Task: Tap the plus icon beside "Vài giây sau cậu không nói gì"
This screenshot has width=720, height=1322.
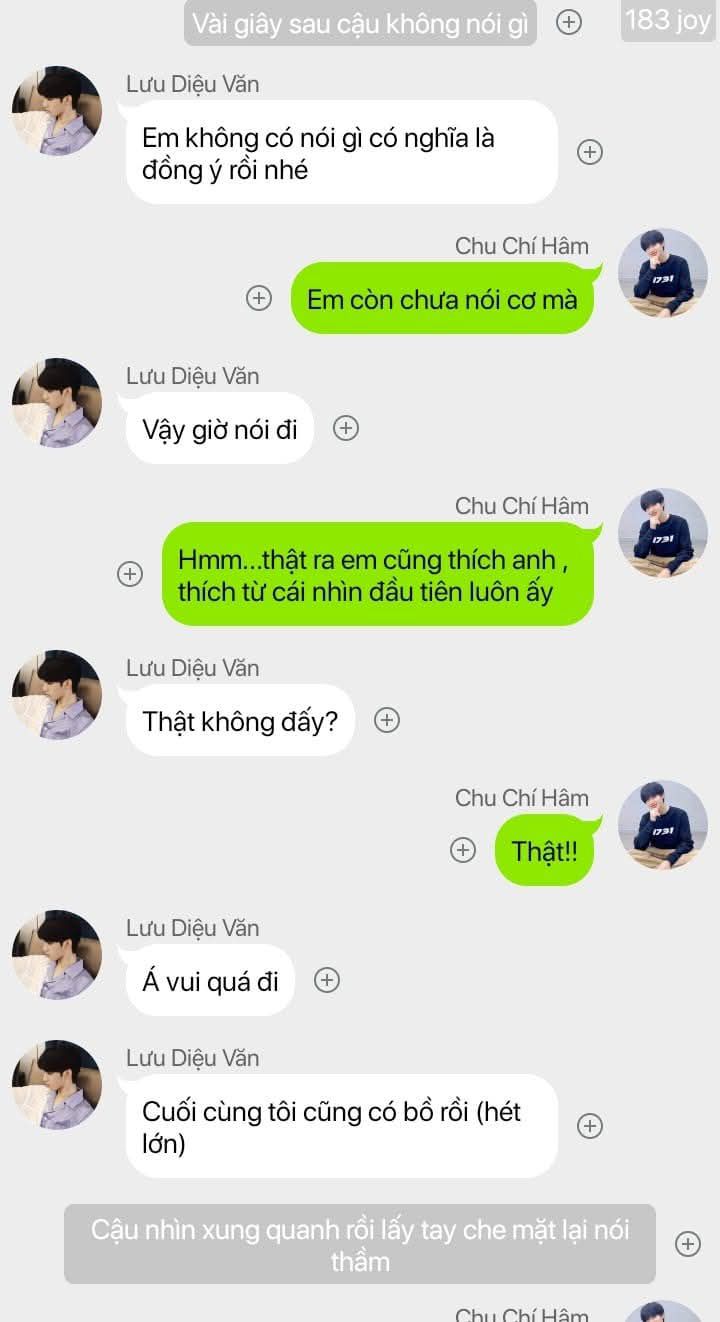Action: click(569, 22)
